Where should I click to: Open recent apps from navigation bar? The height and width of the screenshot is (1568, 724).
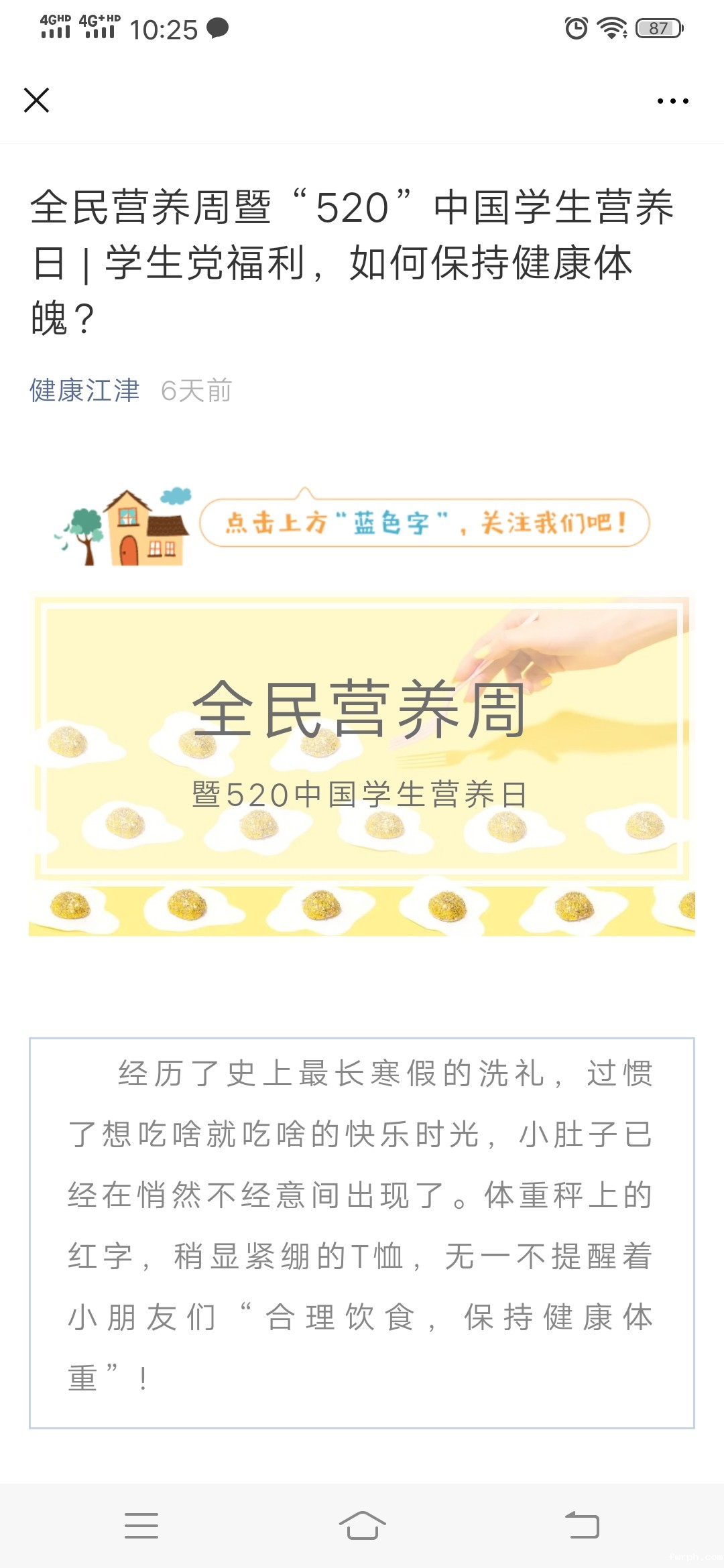[x=141, y=1526]
